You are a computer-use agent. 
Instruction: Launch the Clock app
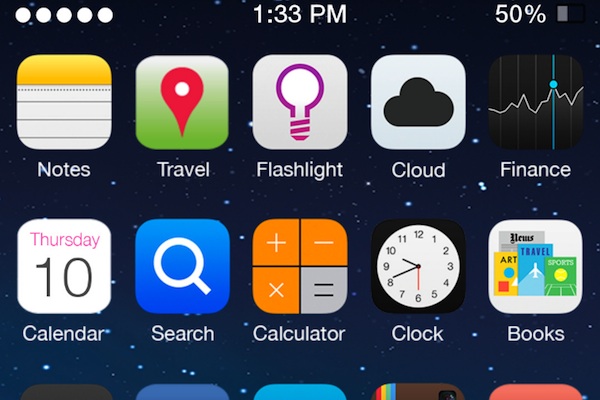pos(418,266)
